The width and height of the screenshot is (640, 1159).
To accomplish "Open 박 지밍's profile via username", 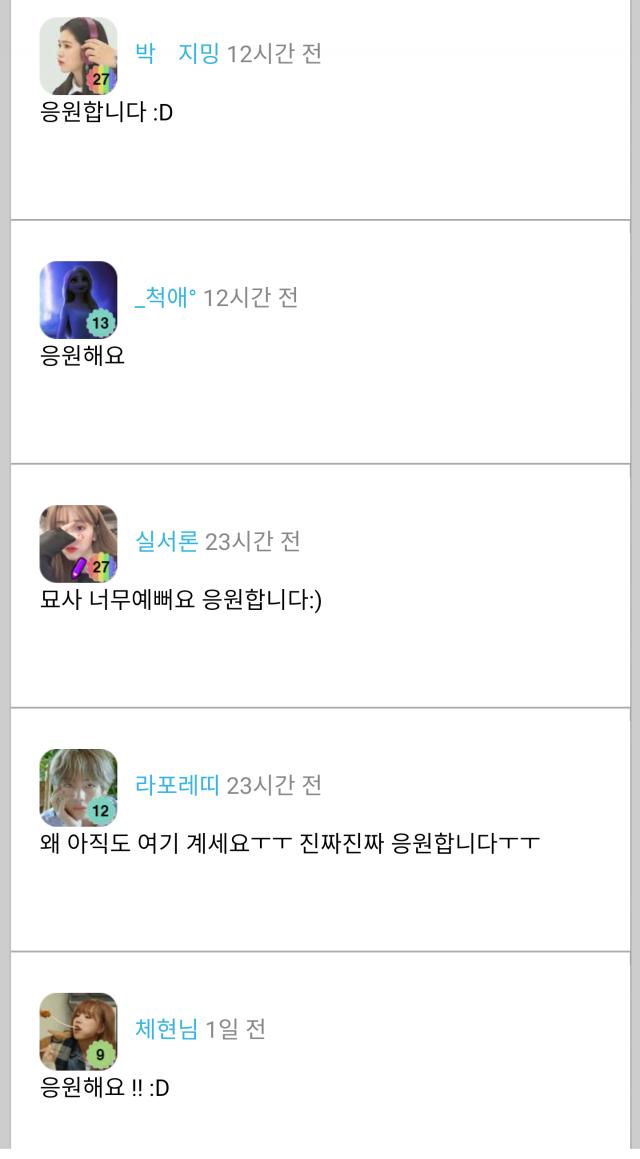I will click(x=177, y=54).
